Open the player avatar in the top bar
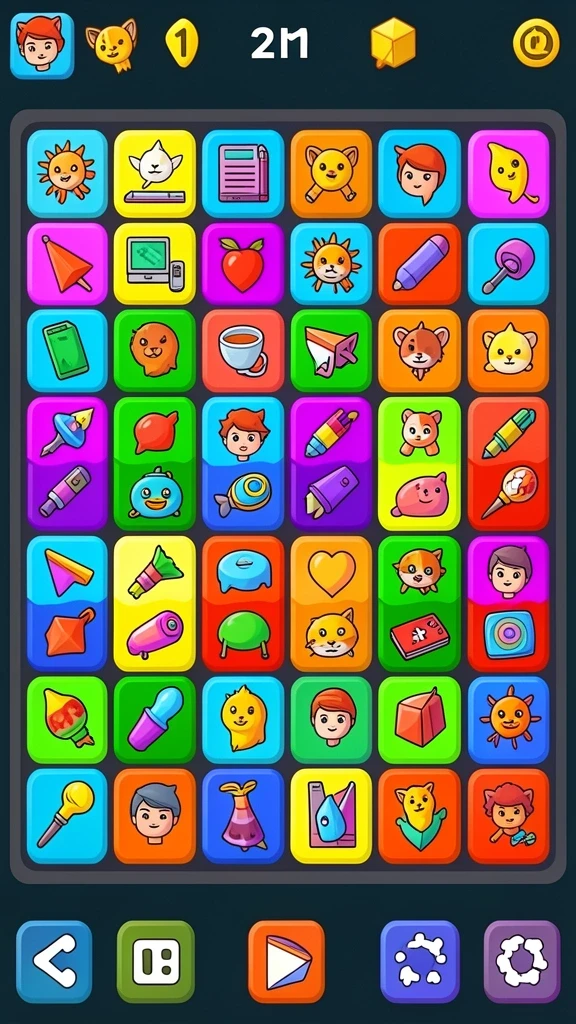Image resolution: width=576 pixels, height=1024 pixels. tap(42, 45)
